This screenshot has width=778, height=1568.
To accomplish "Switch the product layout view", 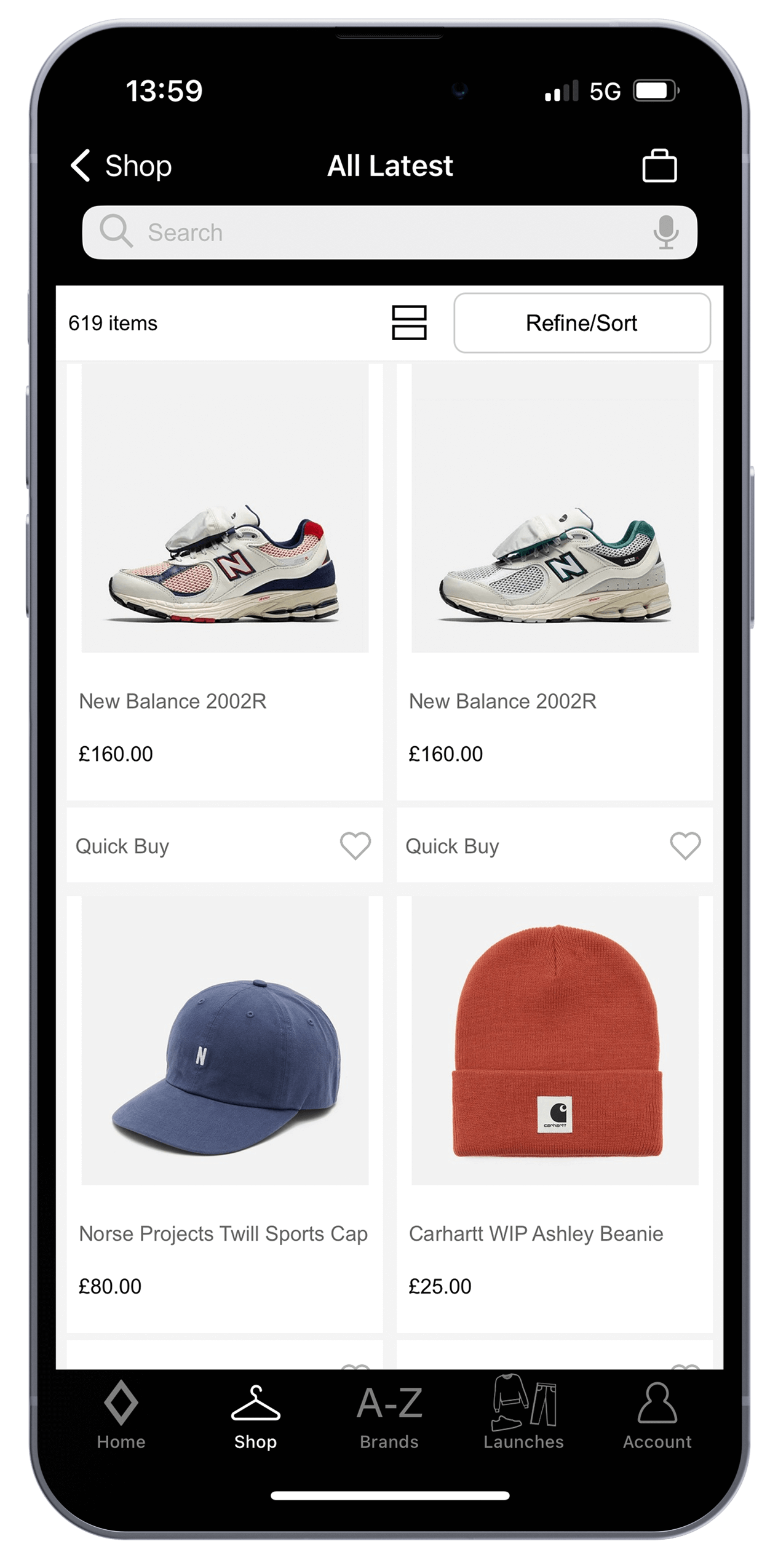I will [409, 323].
